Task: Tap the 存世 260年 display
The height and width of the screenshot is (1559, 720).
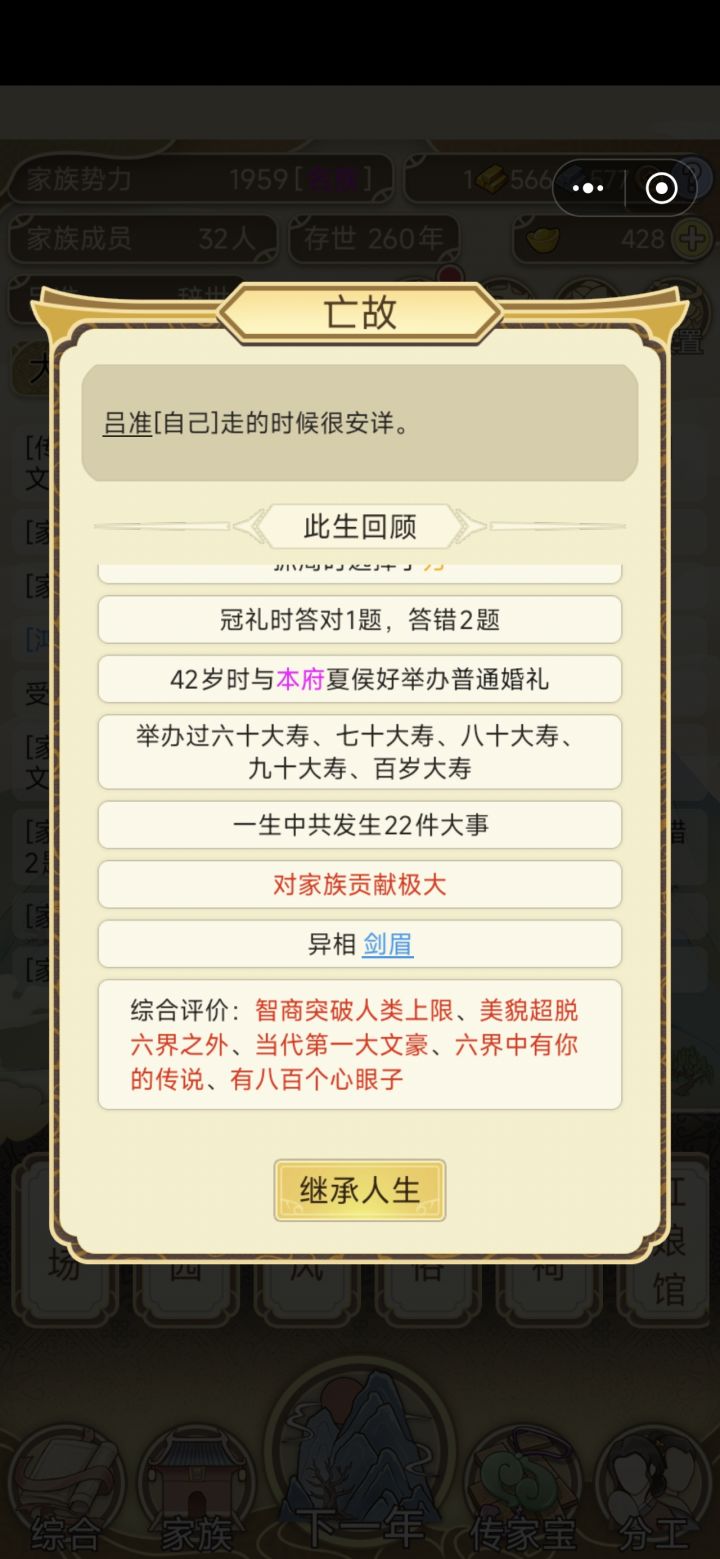Action: pos(376,238)
